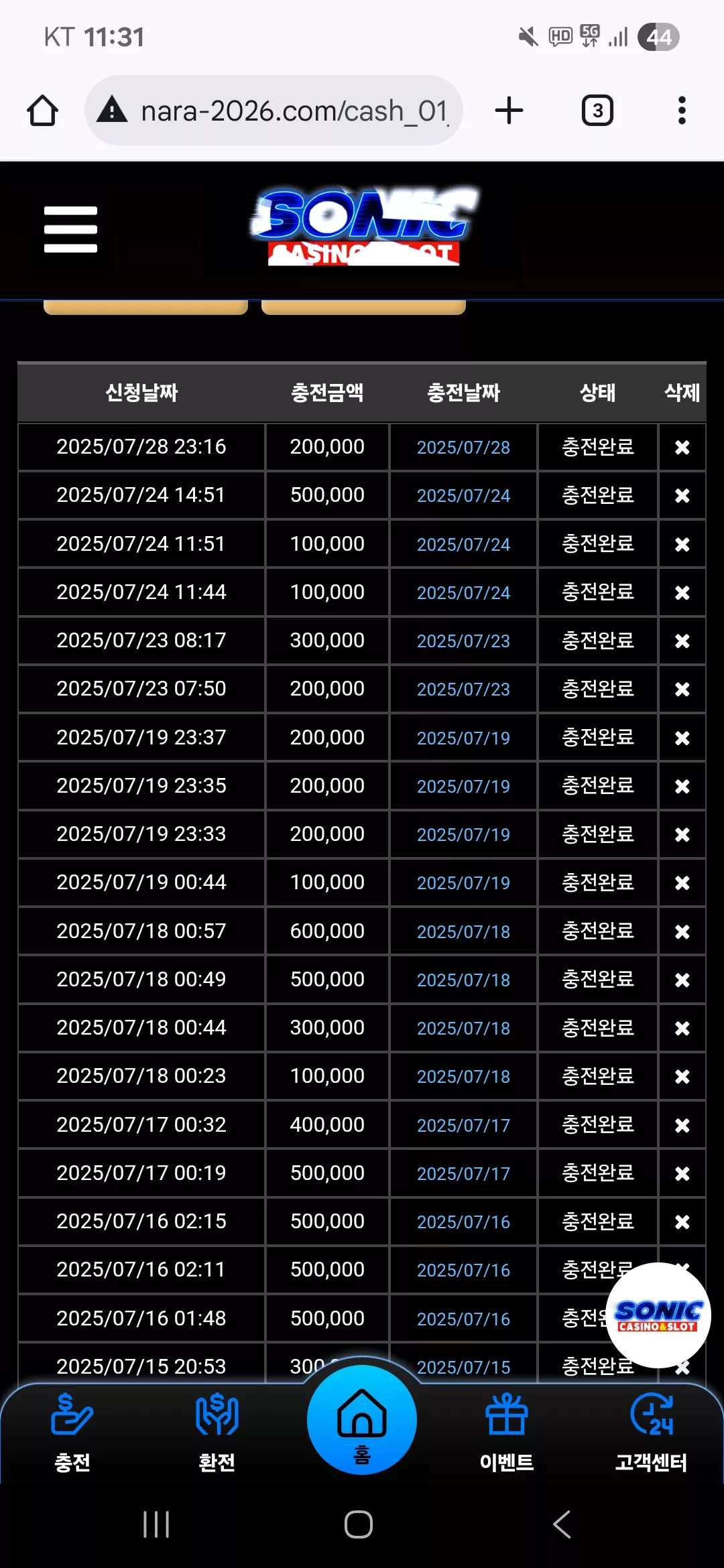The image size is (724, 1568).
Task: Open the 고객센터 tab
Action: [x=652, y=1432]
